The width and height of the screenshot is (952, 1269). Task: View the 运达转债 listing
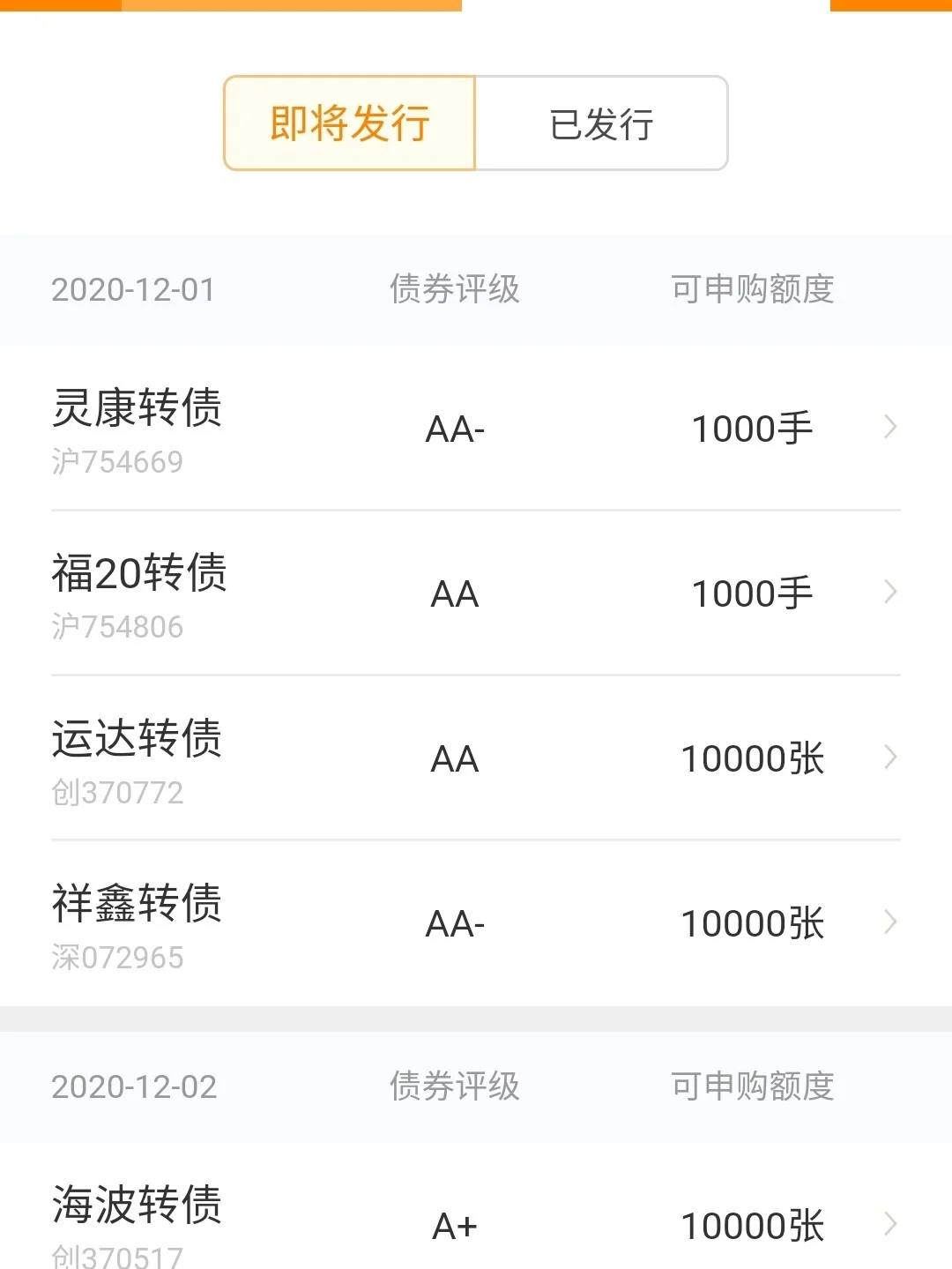pyautogui.click(x=476, y=758)
